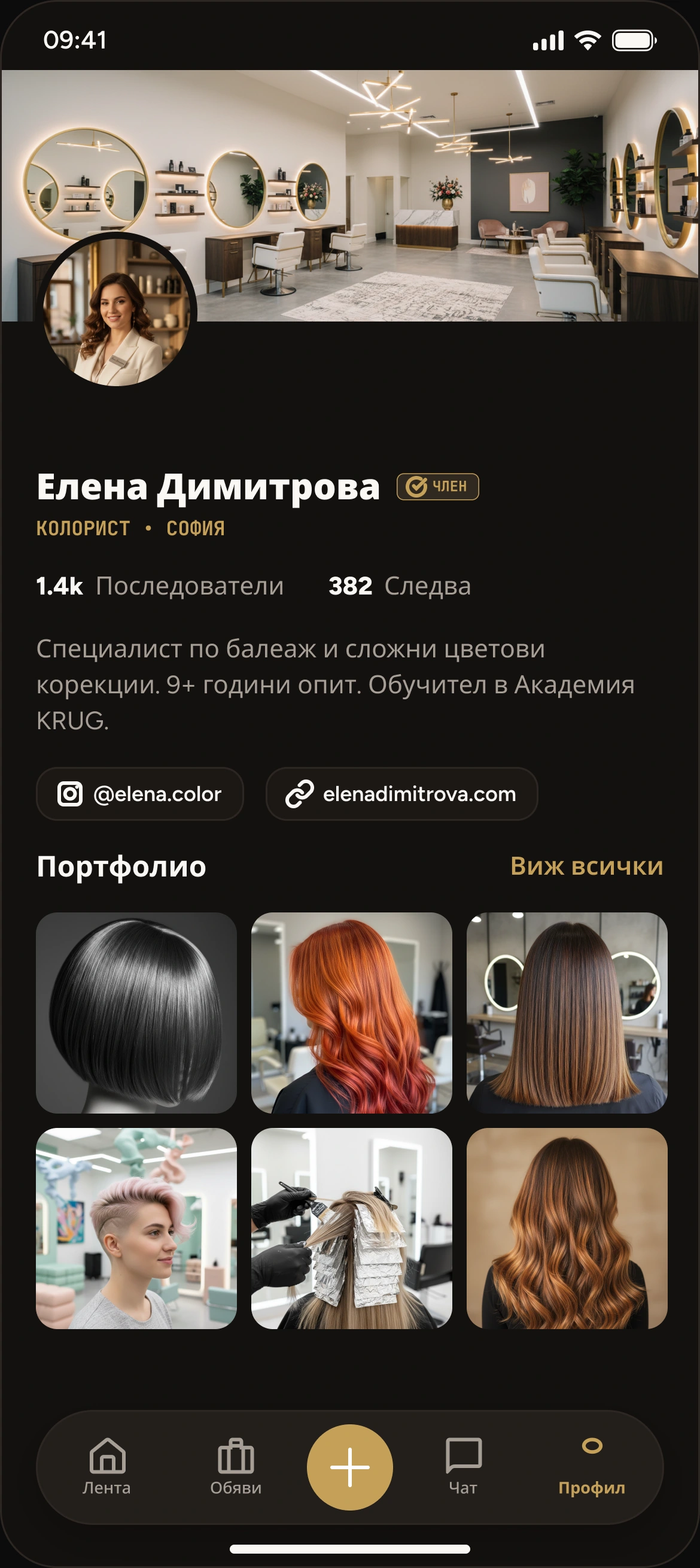Open the black bob haircut photo
The width and height of the screenshot is (700, 1568).
(136, 1013)
